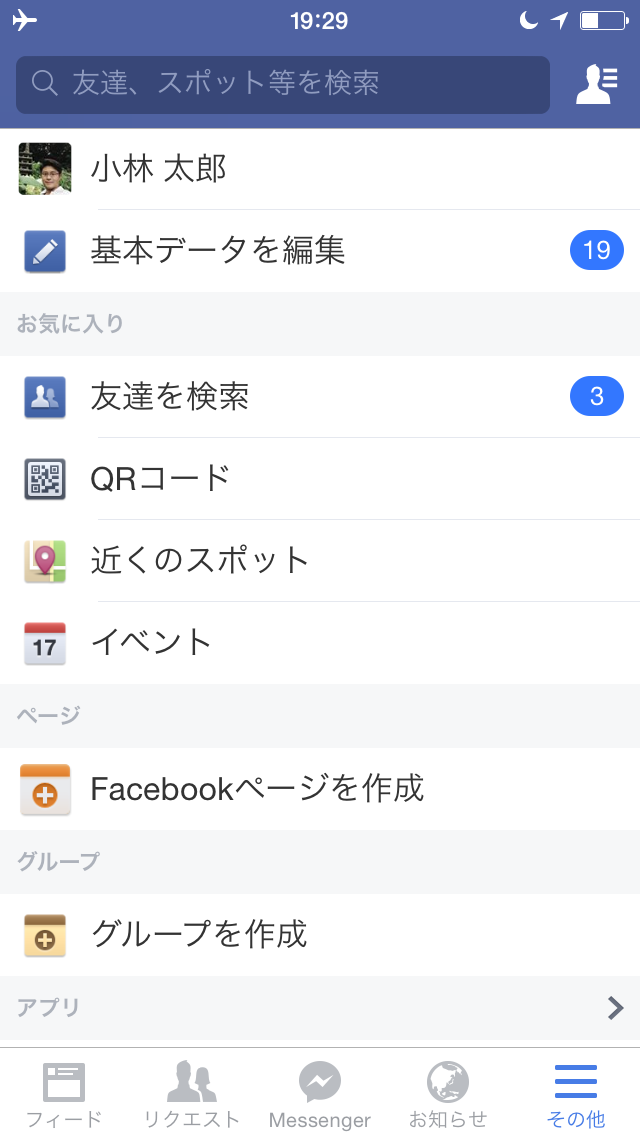Select the その他 tab

click(x=576, y=1094)
